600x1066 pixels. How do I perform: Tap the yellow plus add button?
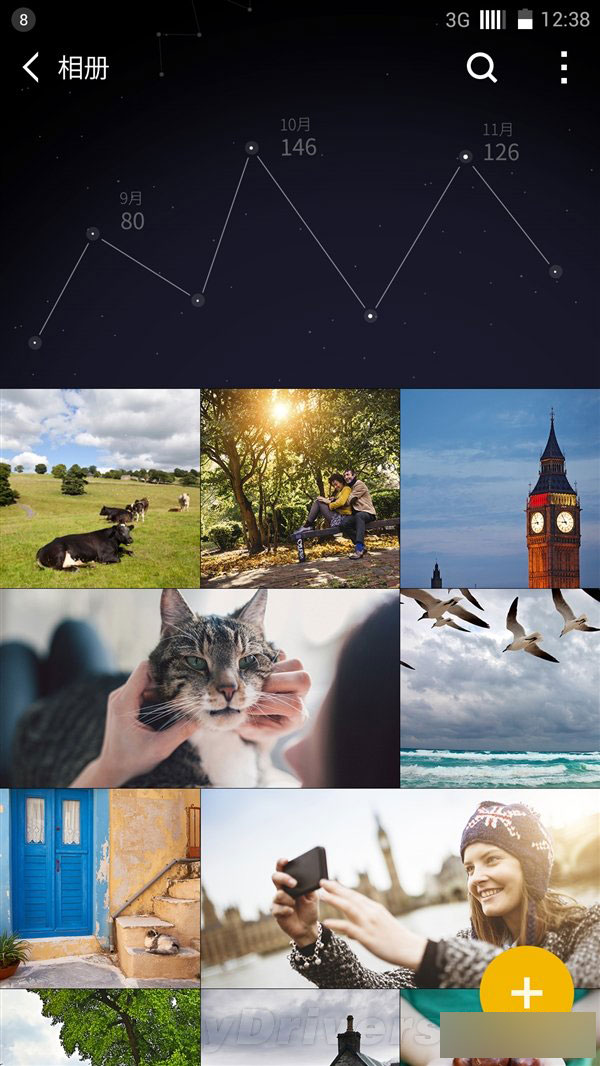(526, 993)
